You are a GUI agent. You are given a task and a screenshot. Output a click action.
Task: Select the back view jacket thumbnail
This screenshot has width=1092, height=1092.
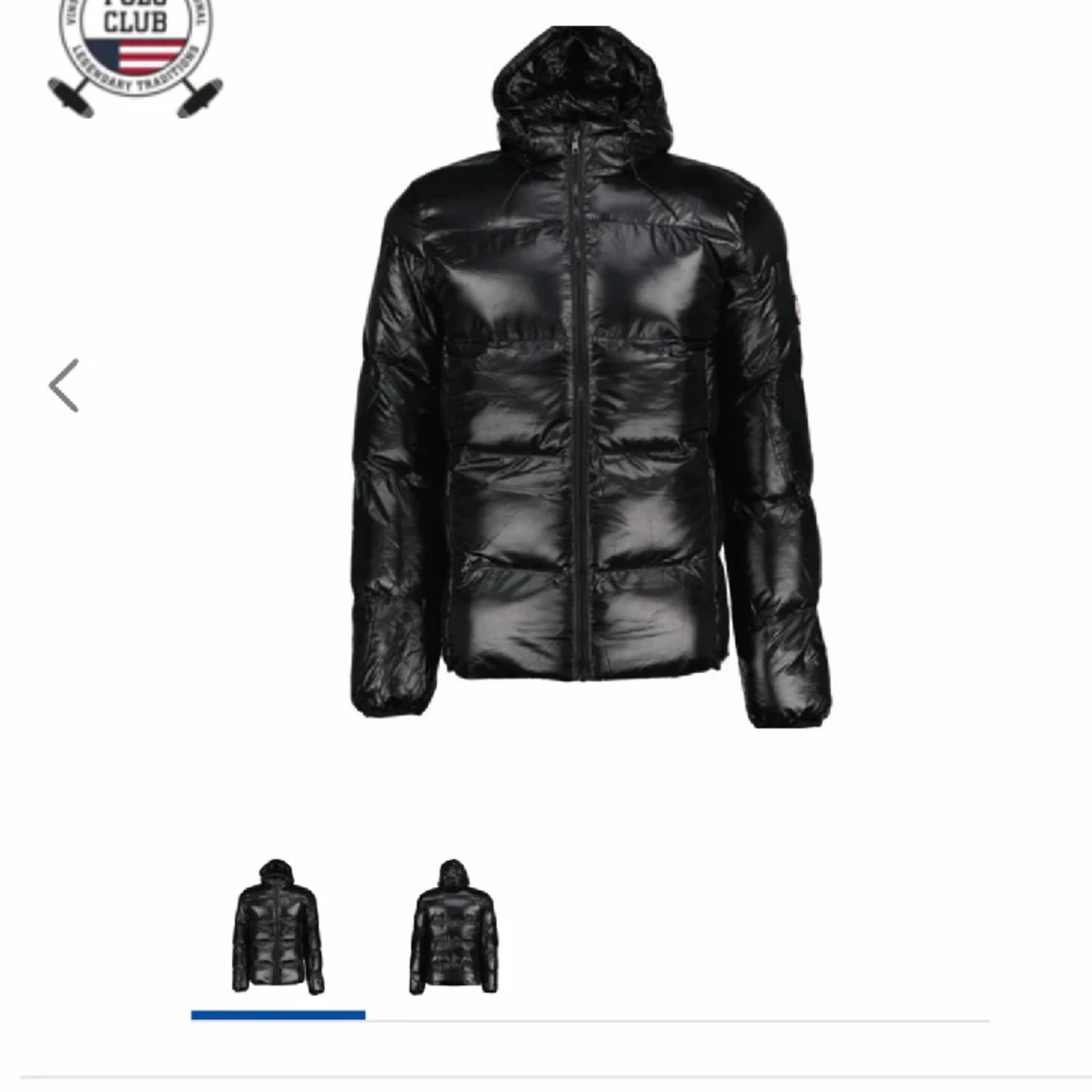point(453,926)
